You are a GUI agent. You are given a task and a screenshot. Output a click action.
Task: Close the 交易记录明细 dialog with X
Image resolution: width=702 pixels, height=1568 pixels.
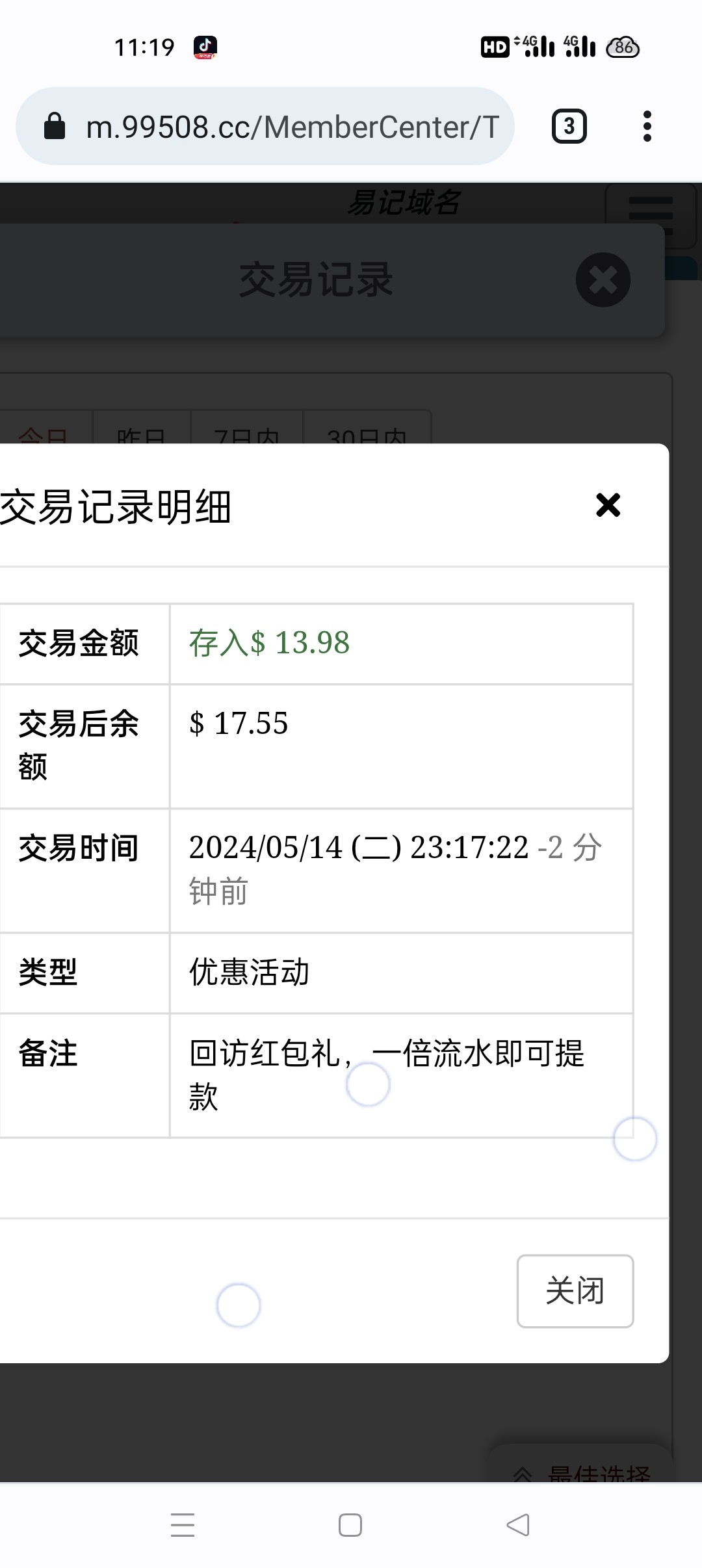(608, 505)
